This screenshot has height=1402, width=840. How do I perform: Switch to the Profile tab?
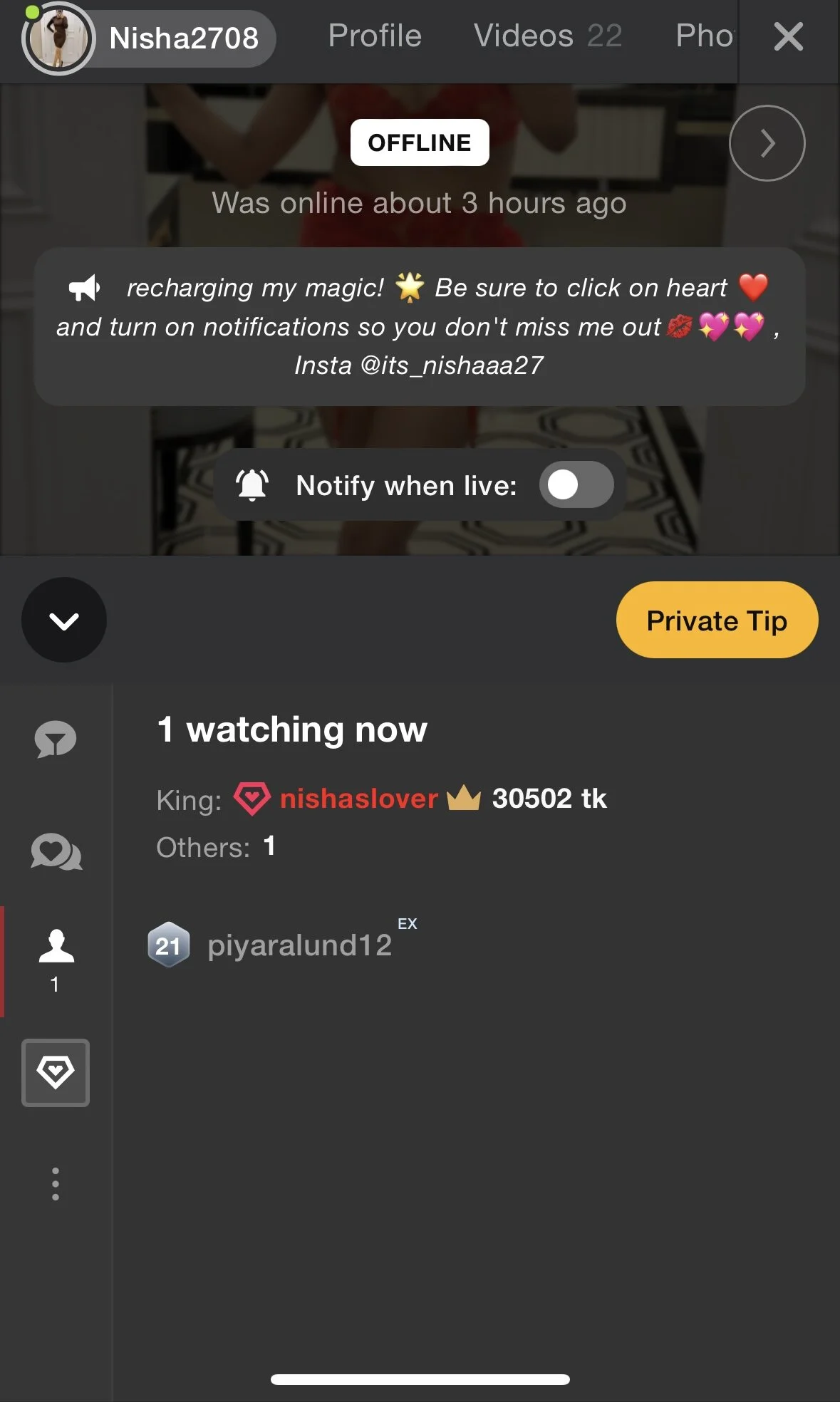(x=375, y=36)
